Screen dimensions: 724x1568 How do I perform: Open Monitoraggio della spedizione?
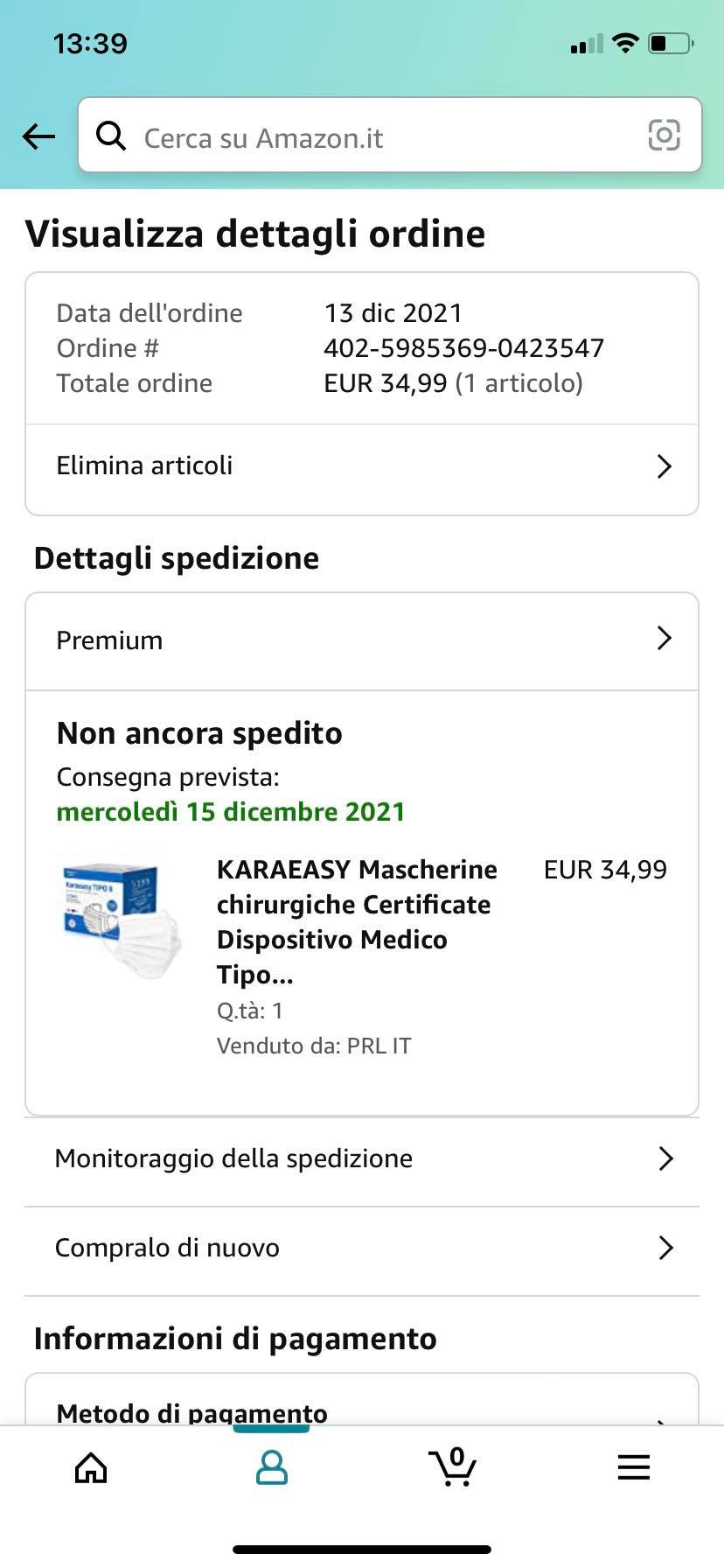coord(362,1159)
